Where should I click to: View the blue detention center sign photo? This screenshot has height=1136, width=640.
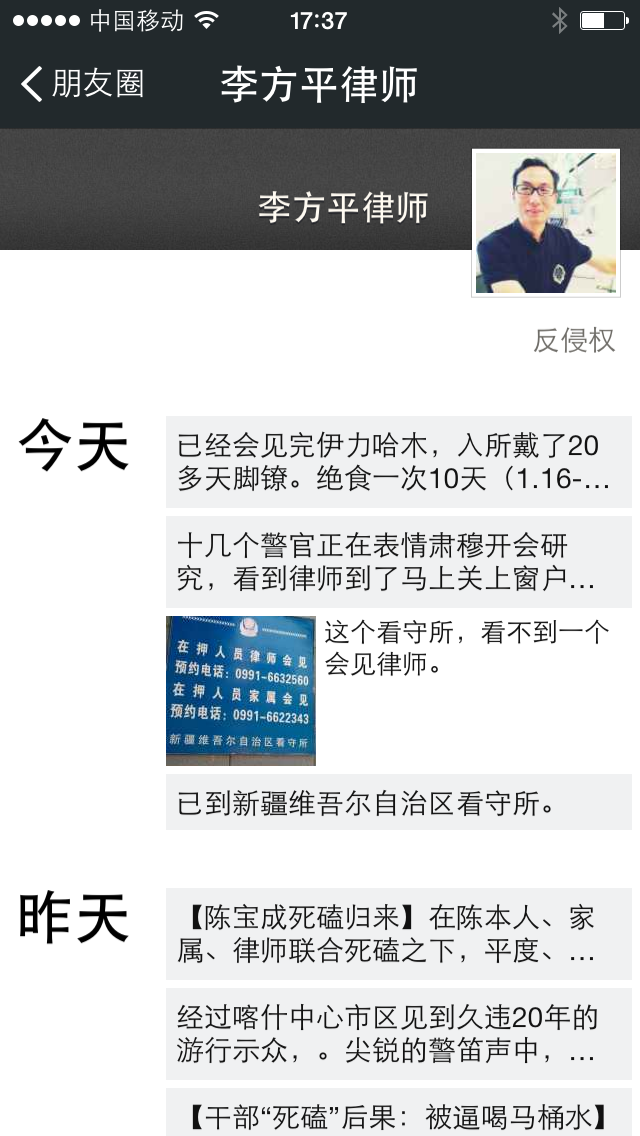point(241,690)
